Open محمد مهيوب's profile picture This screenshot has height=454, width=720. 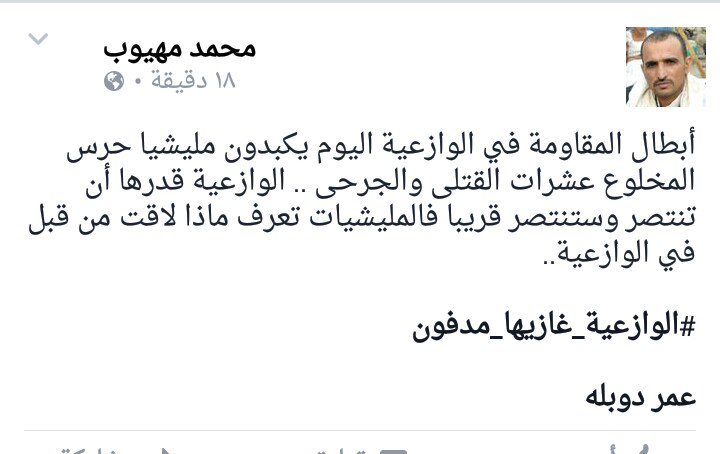click(x=665, y=66)
